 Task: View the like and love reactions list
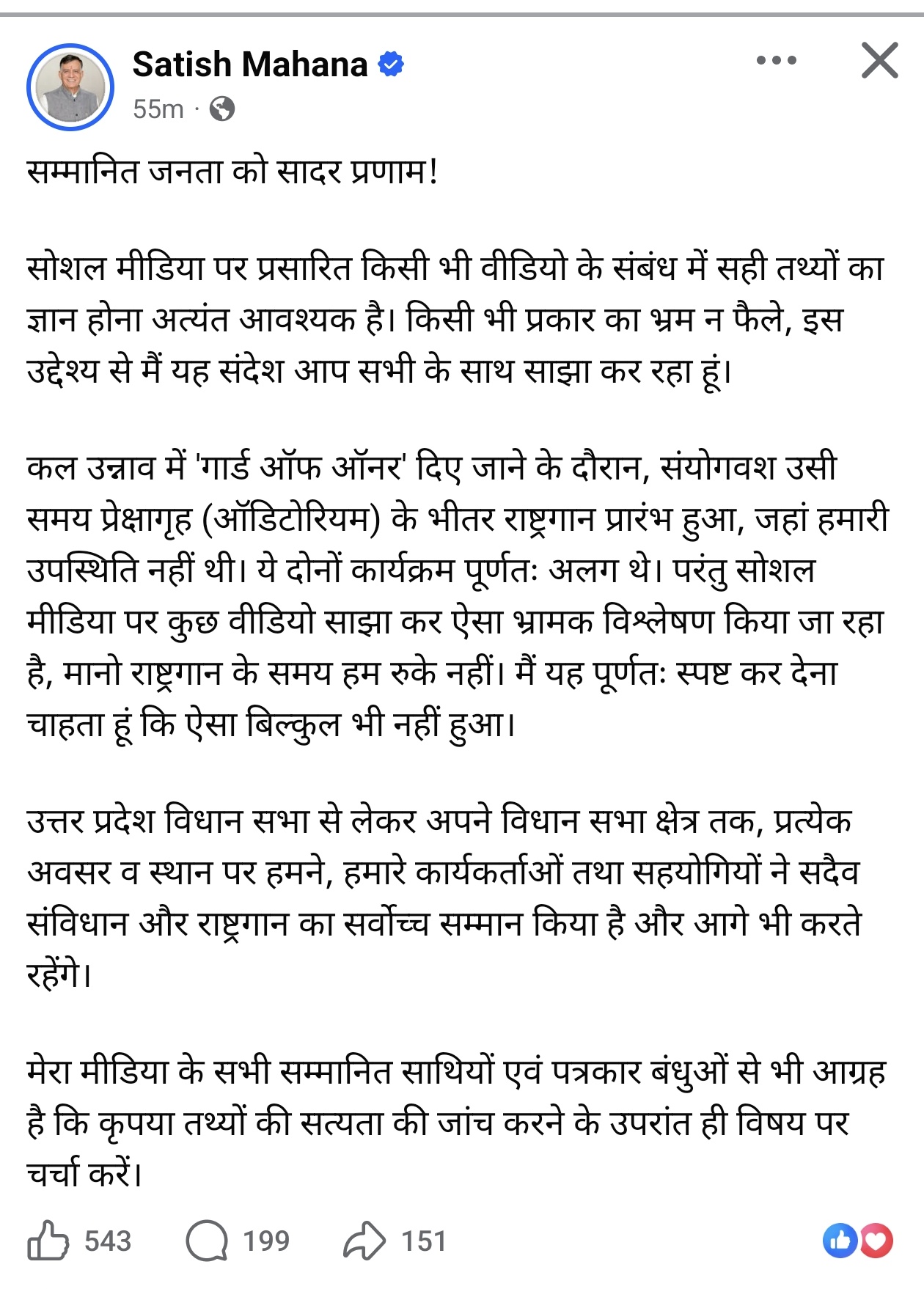pos(858,1241)
